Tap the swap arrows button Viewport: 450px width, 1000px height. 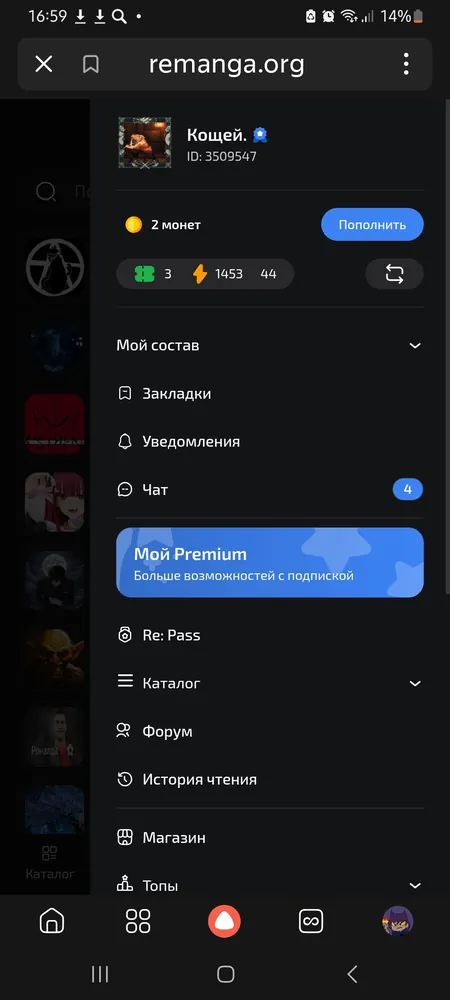(x=395, y=274)
